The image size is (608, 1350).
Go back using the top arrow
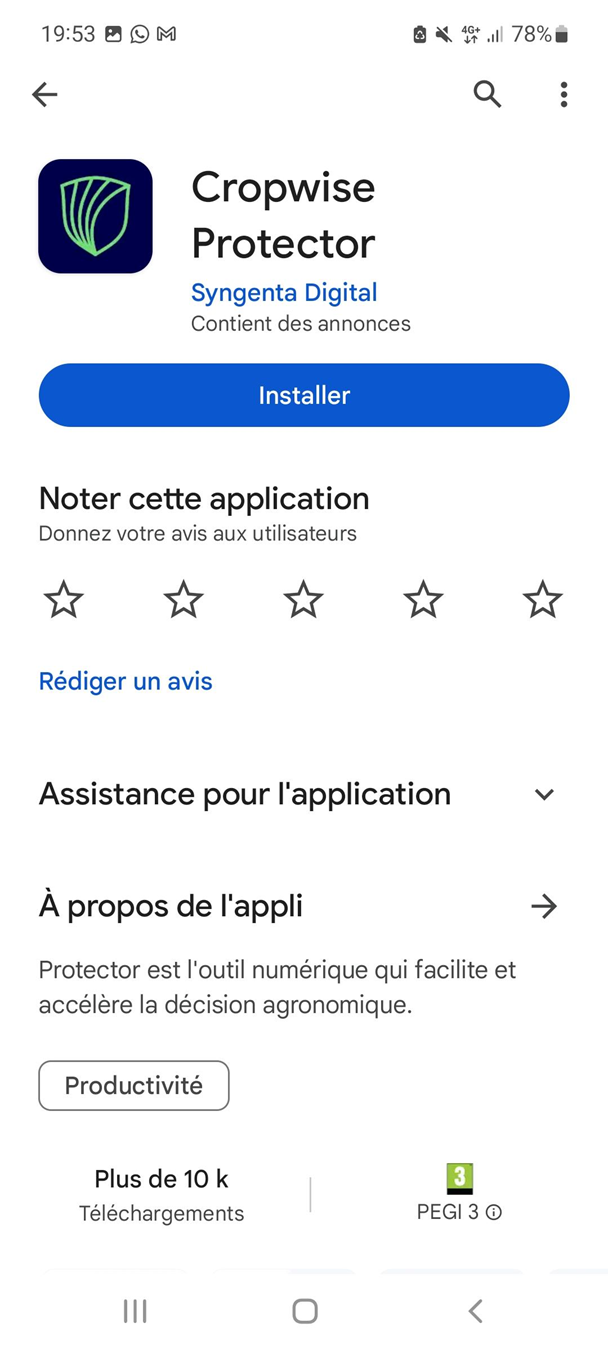(45, 95)
